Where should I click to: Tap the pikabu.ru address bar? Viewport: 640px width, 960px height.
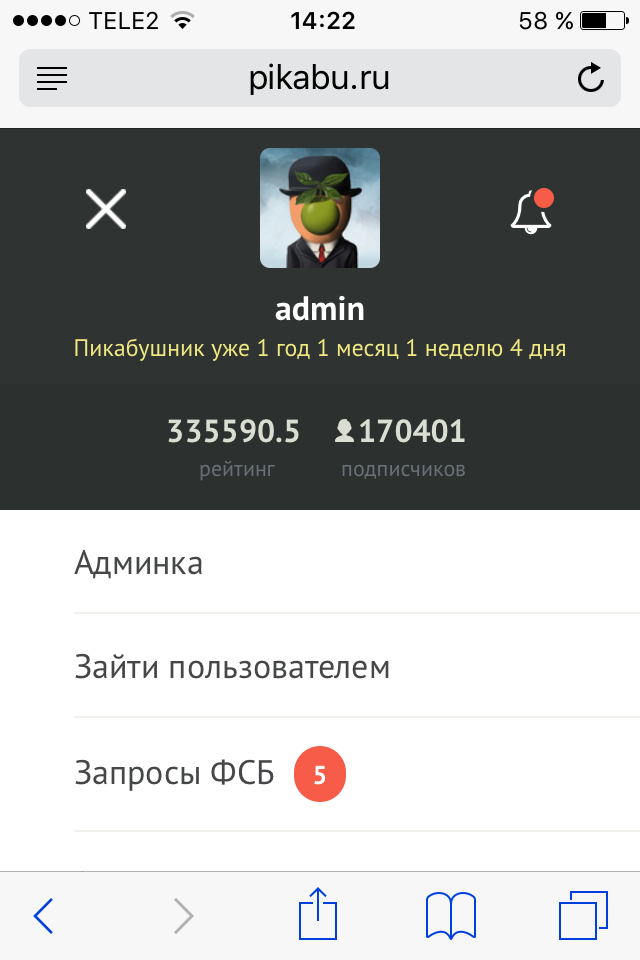(x=320, y=78)
